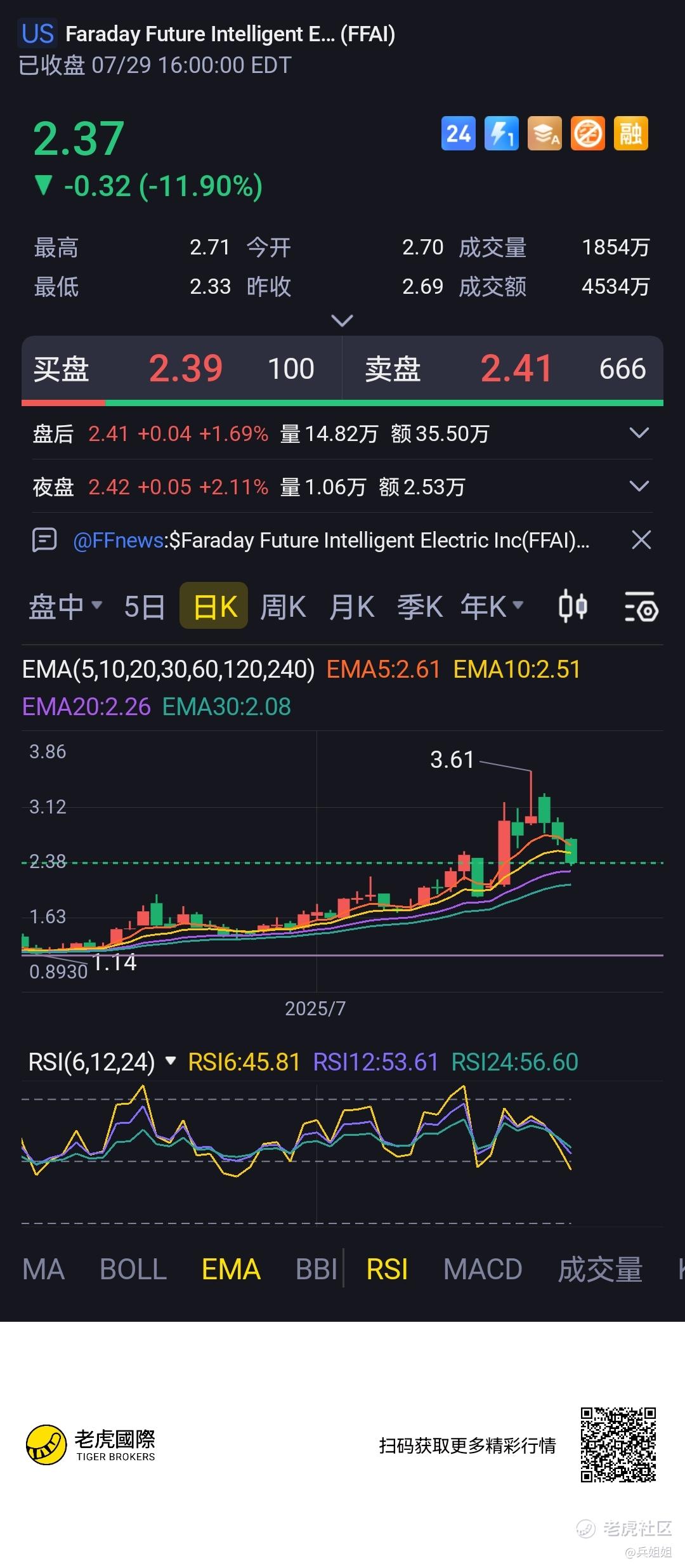Open the 盘中 intraday dropdown
Screen dimensions: 685x1568
[65, 607]
